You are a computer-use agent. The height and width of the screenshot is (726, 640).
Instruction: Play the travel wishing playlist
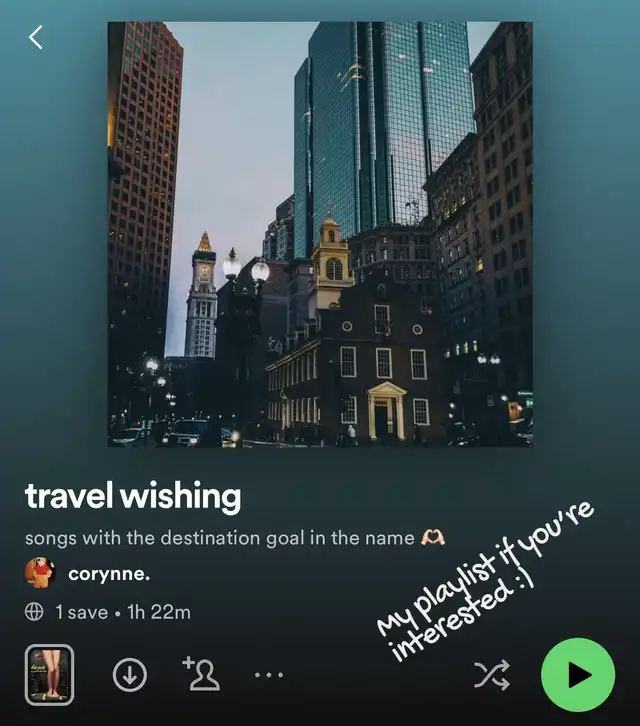[577, 675]
